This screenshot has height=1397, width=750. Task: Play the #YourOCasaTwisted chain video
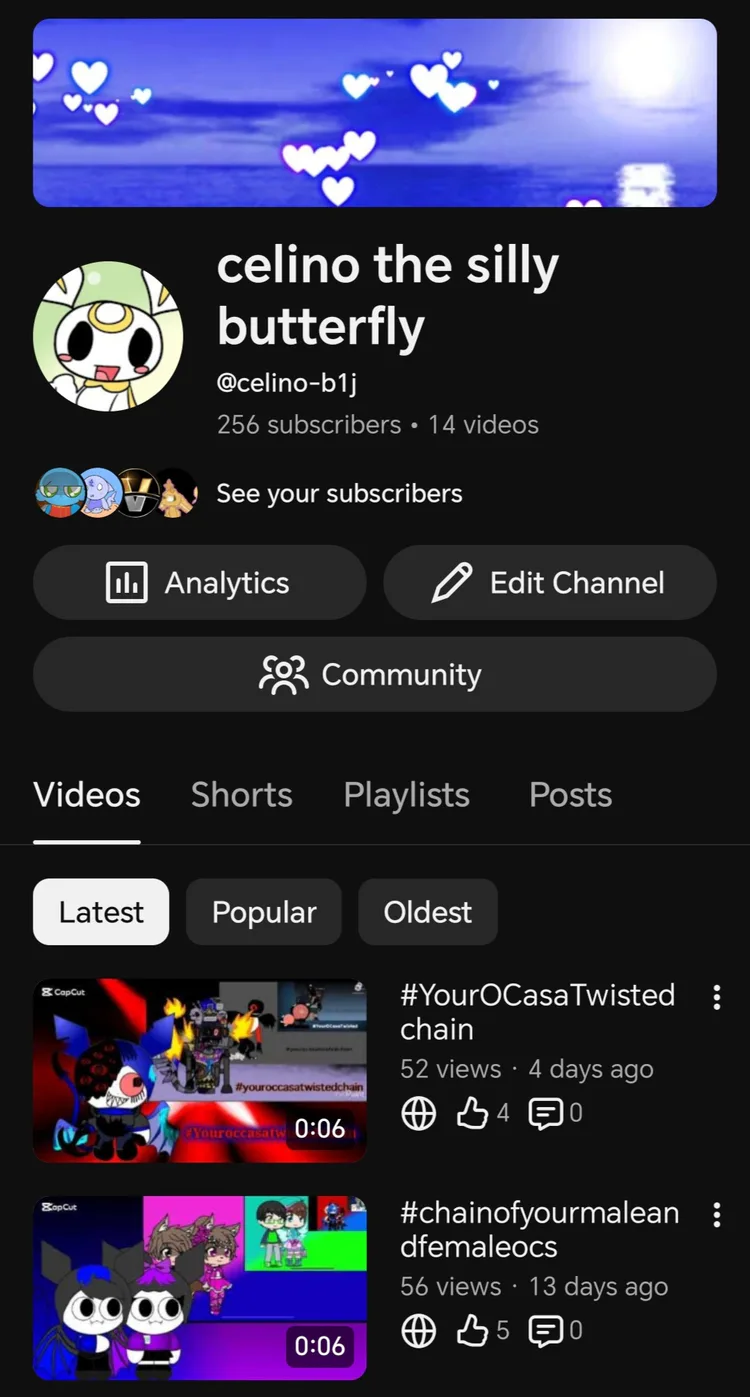click(200, 1070)
